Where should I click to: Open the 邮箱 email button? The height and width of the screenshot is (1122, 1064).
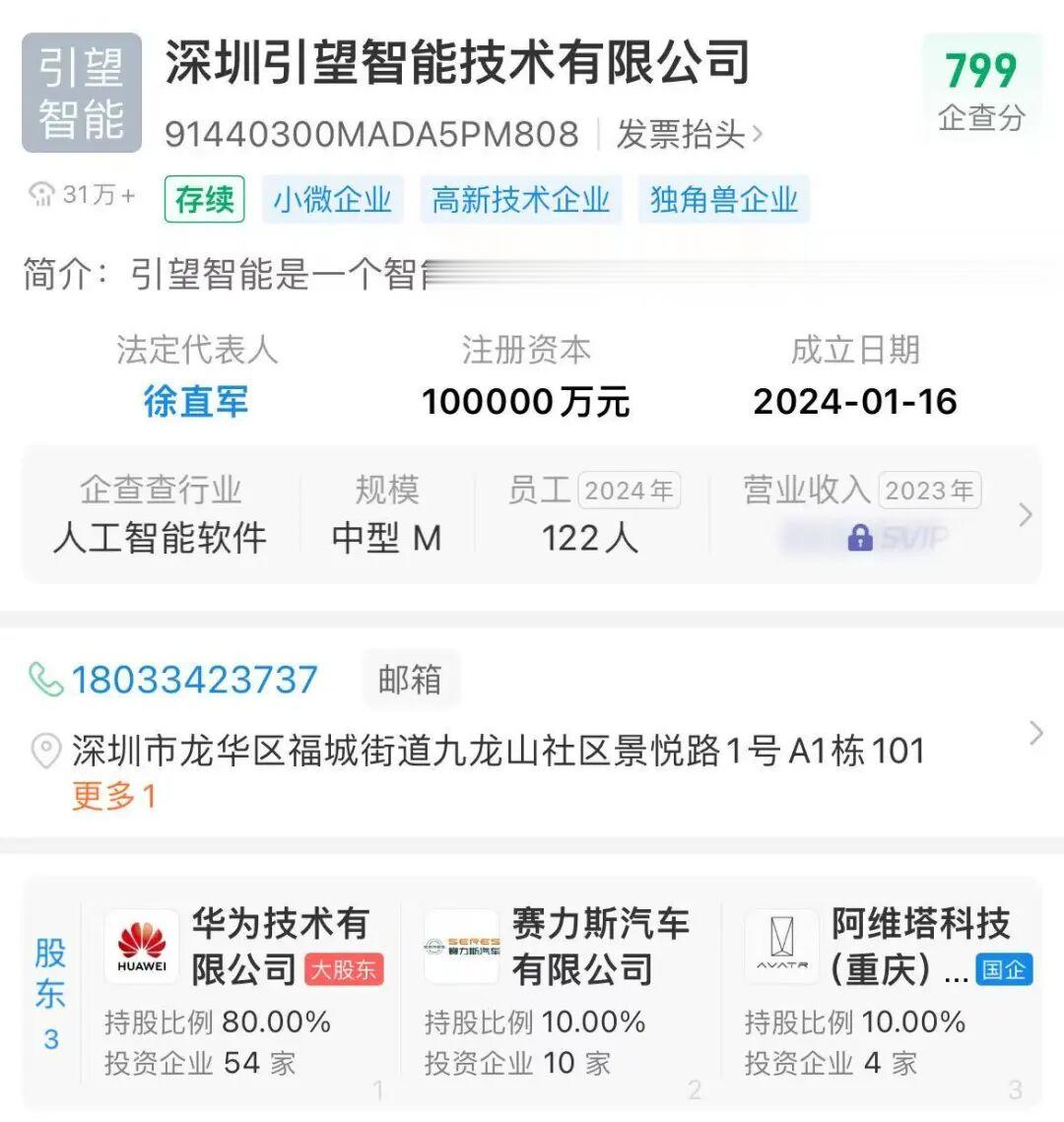tap(410, 679)
